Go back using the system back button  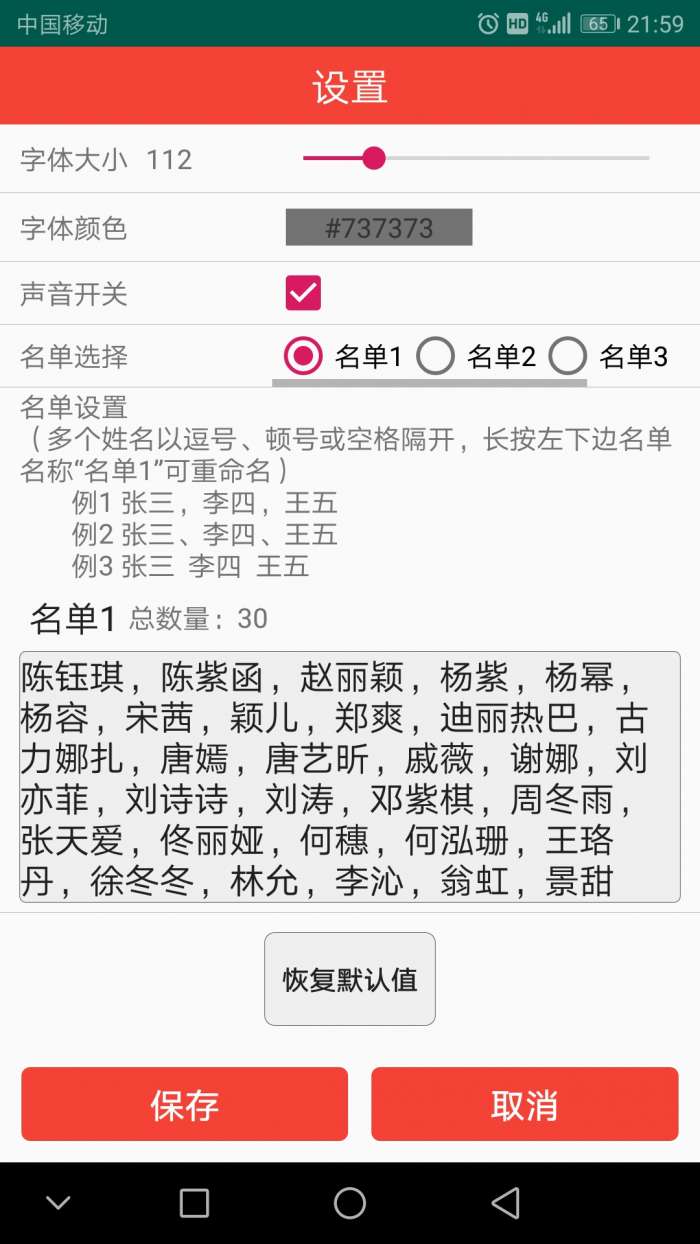[506, 1203]
